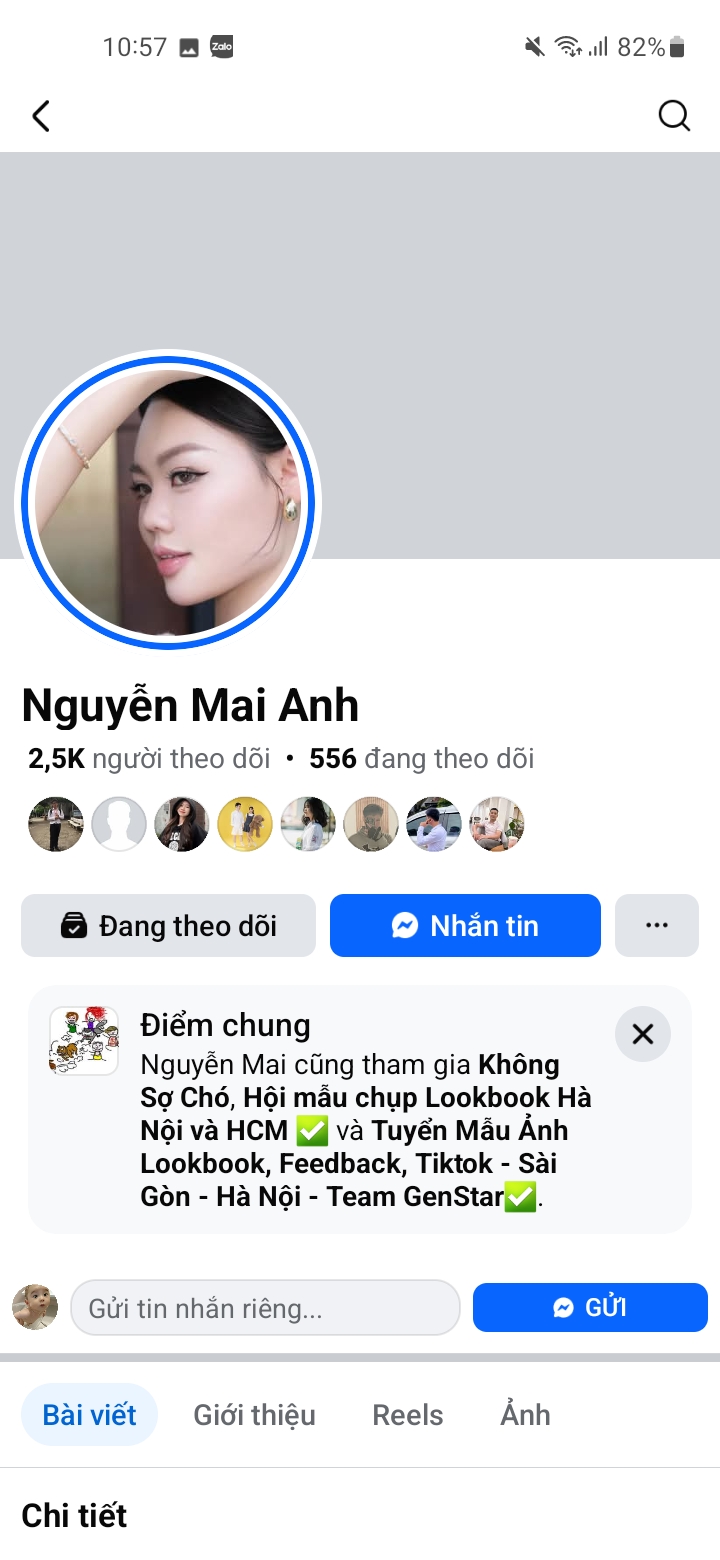Open the 556 đang theo dõi list
720x1560 pixels.
pyautogui.click(x=421, y=759)
